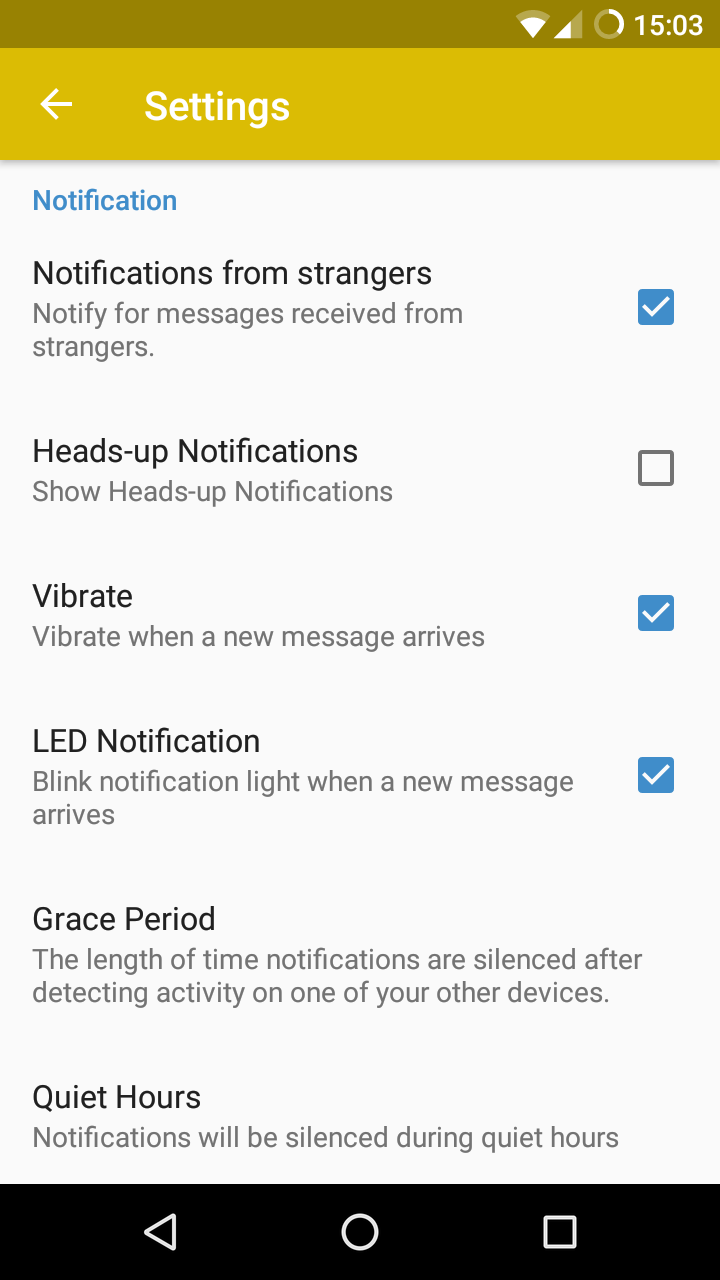Open recent apps from navigation bar
Image resolution: width=720 pixels, height=1280 pixels.
click(560, 1232)
